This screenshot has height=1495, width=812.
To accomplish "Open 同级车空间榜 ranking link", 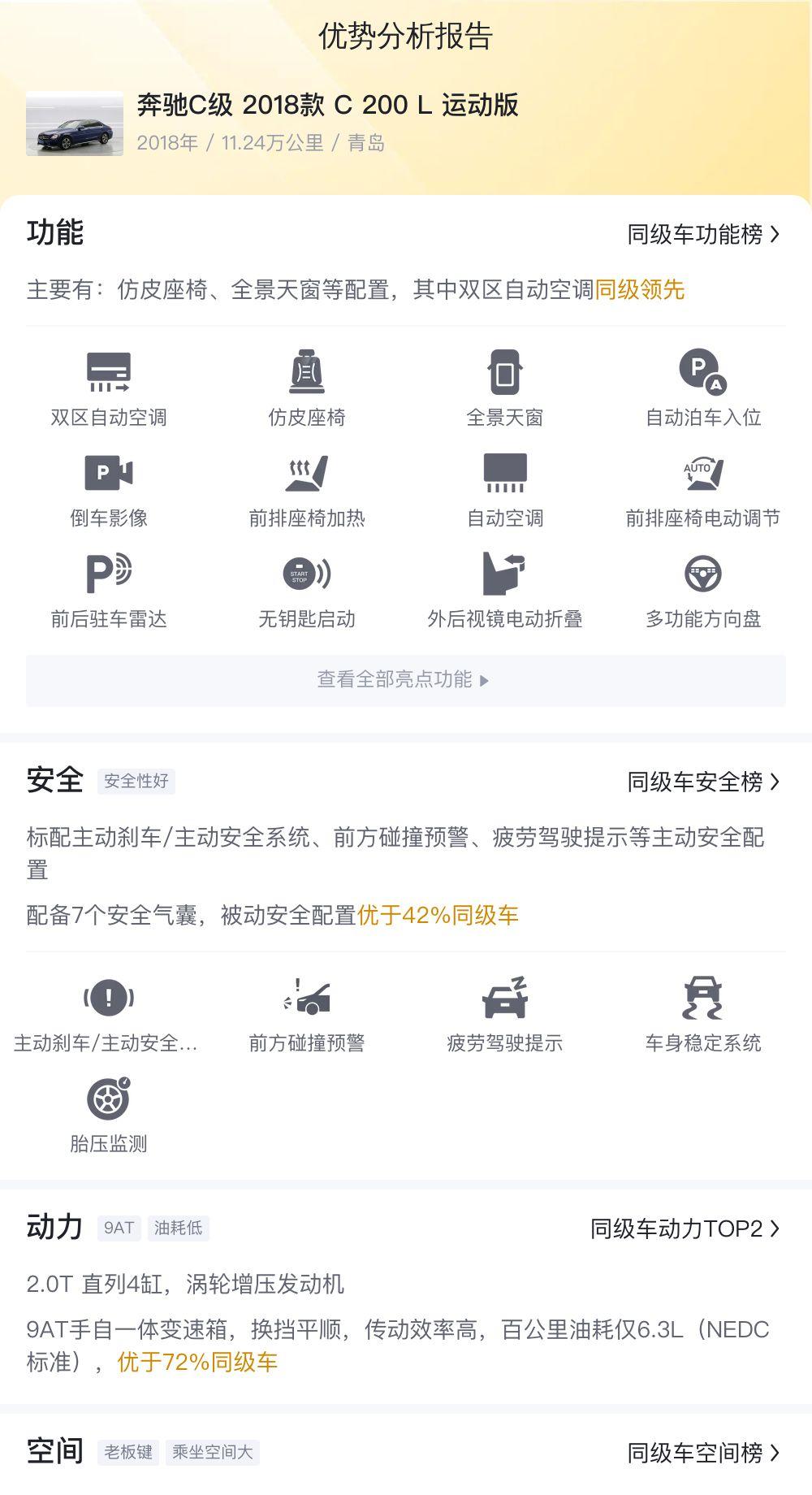I will [x=703, y=1452].
